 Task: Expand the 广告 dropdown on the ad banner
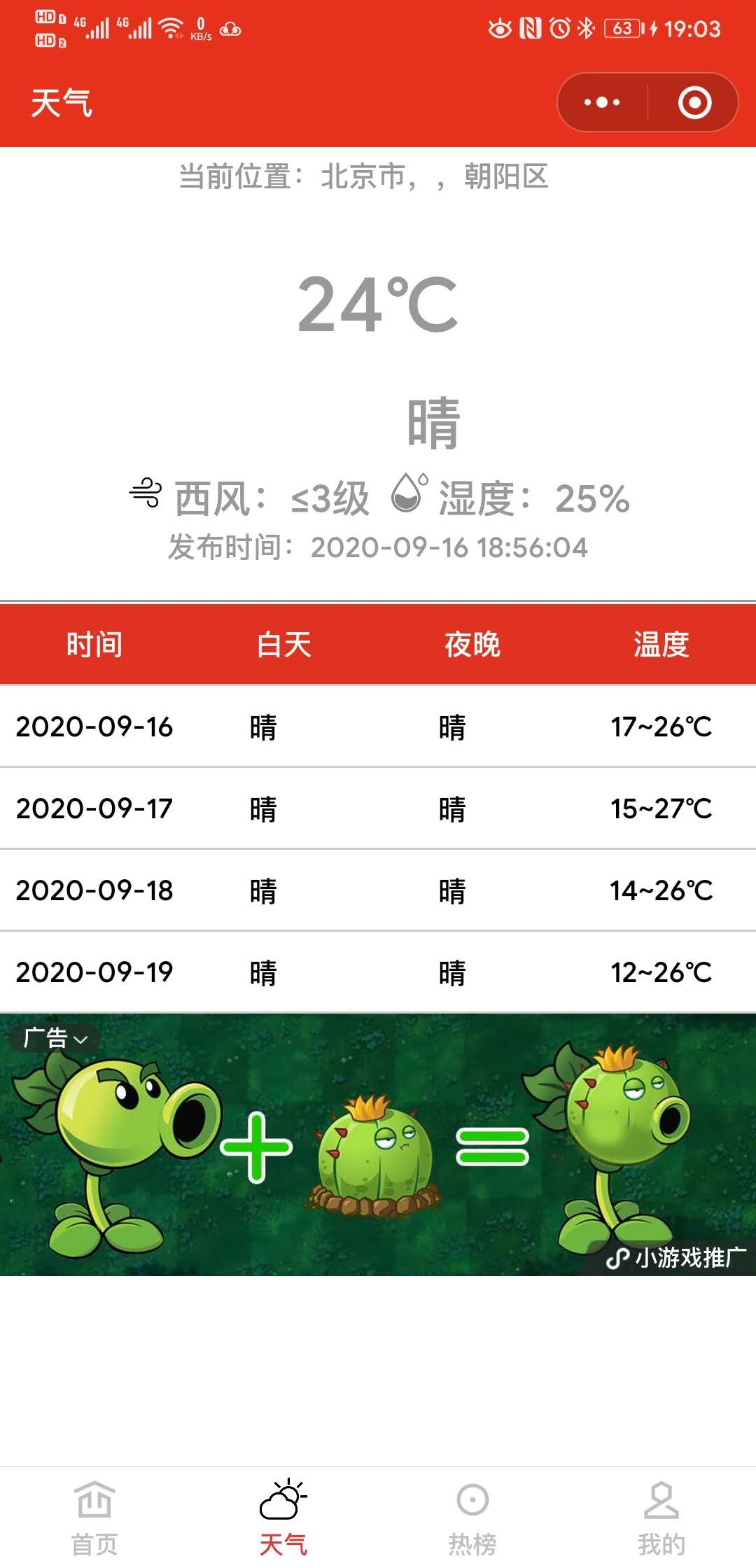coord(55,1038)
